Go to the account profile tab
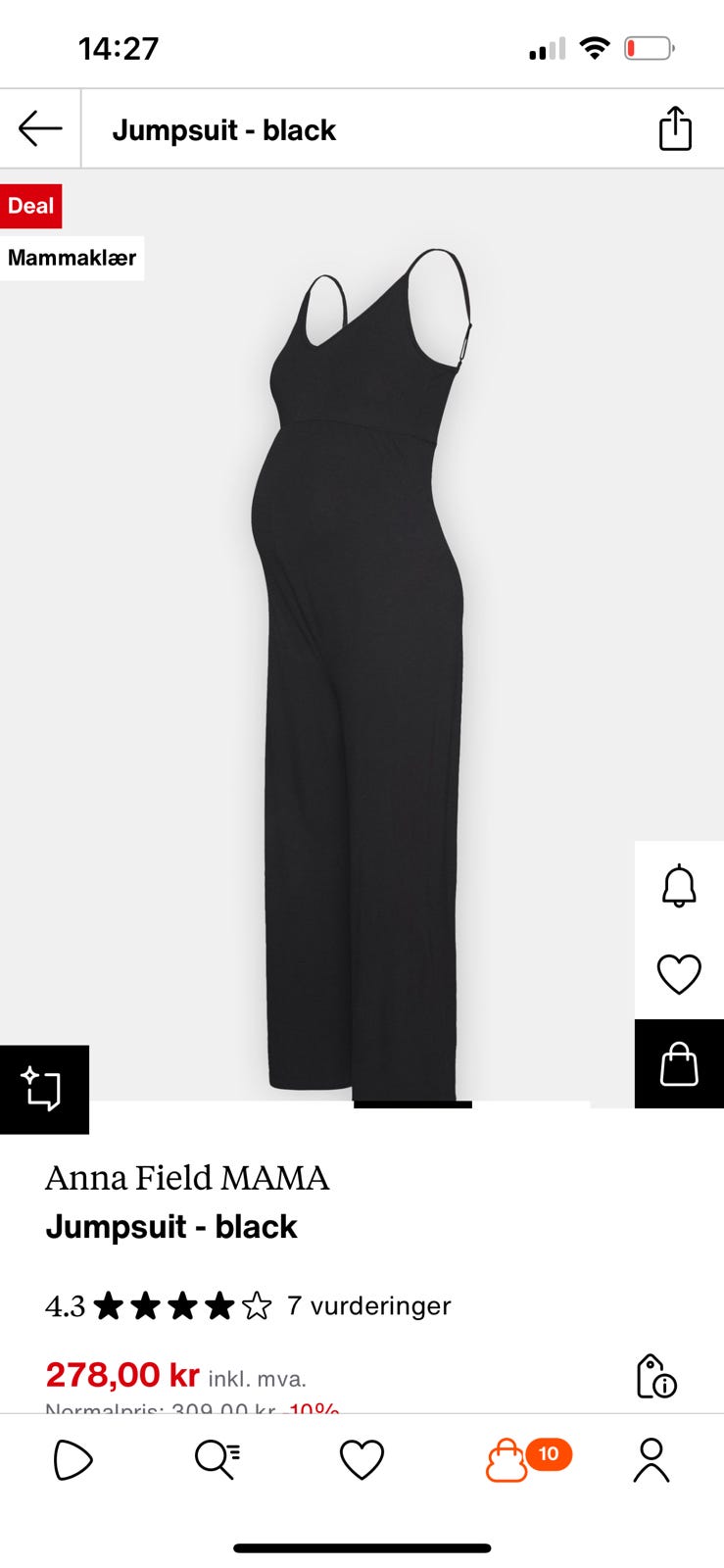 pyautogui.click(x=651, y=1460)
